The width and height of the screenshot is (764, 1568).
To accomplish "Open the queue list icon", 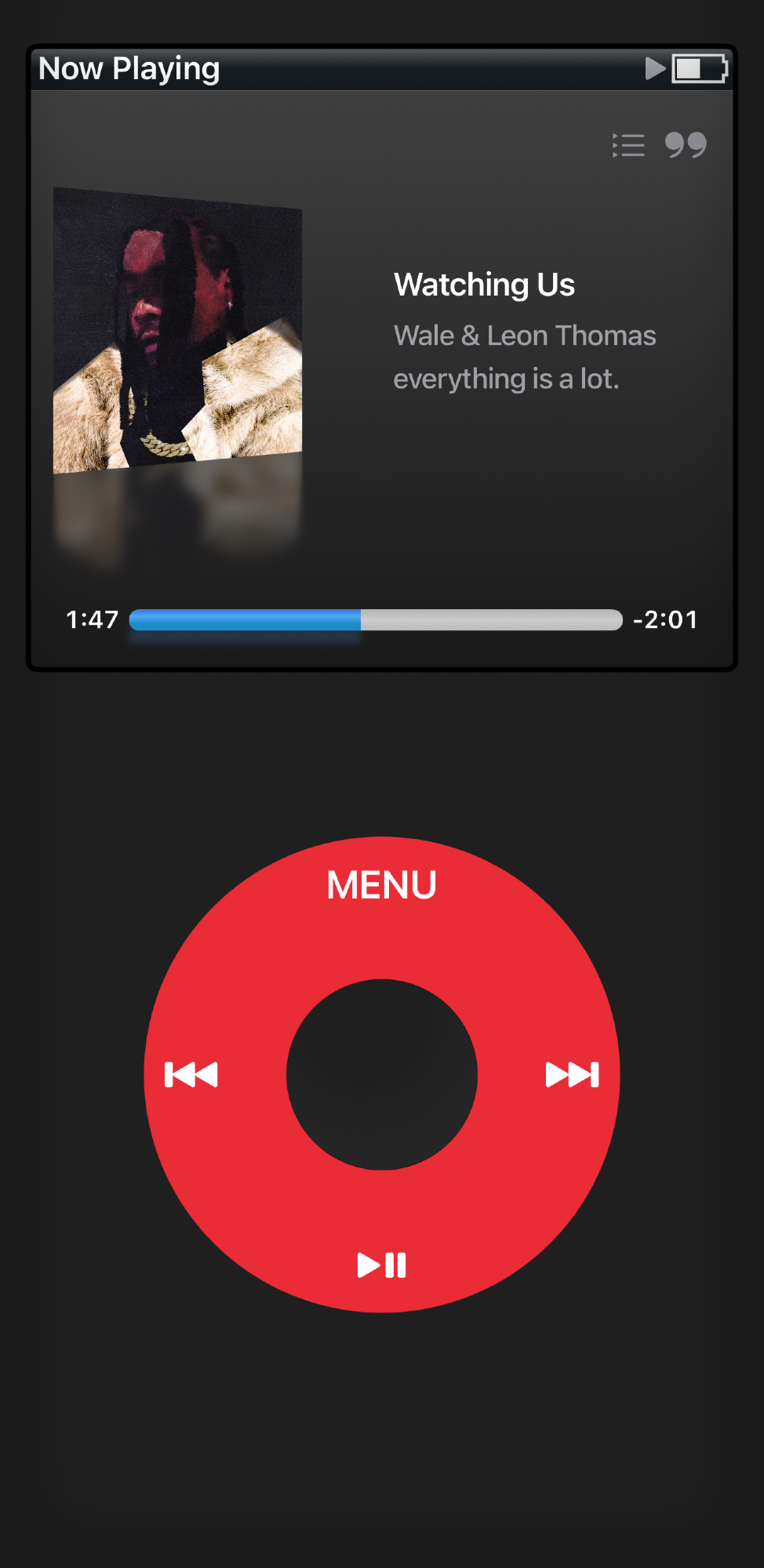I will (628, 145).
